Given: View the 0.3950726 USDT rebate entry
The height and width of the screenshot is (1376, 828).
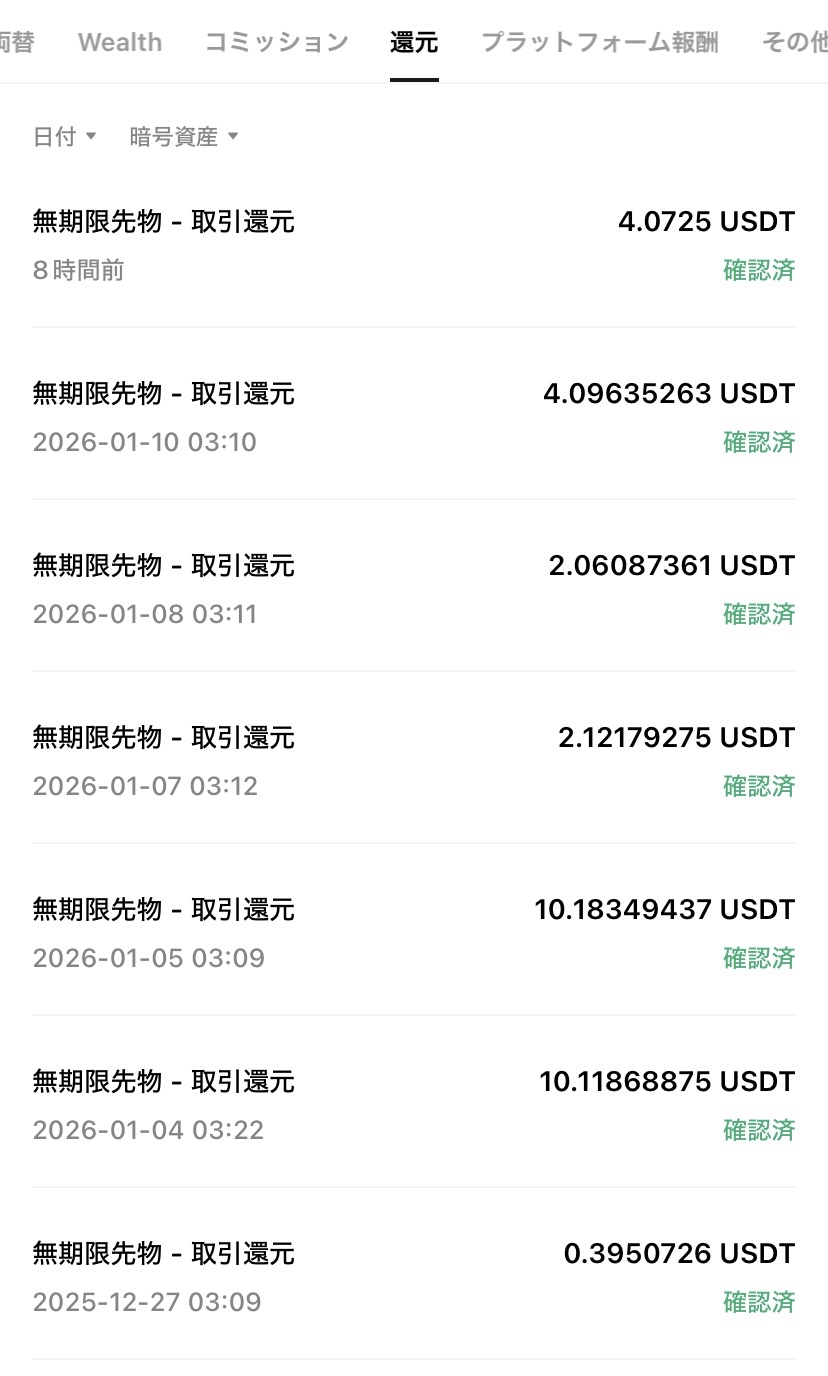Looking at the screenshot, I should 414,1277.
